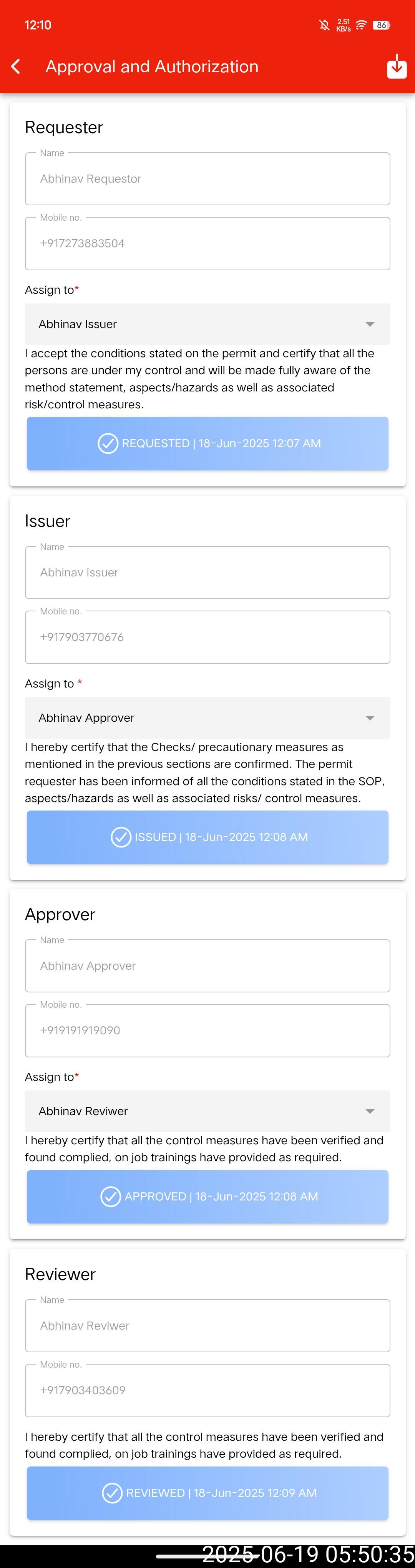Select the Reviewer Name field

207,1326
